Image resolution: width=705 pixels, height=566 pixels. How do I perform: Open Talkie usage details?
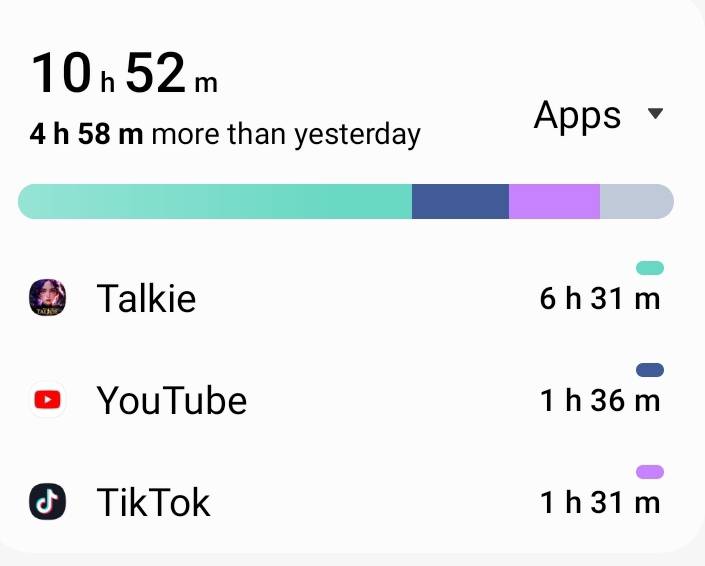pos(146,298)
